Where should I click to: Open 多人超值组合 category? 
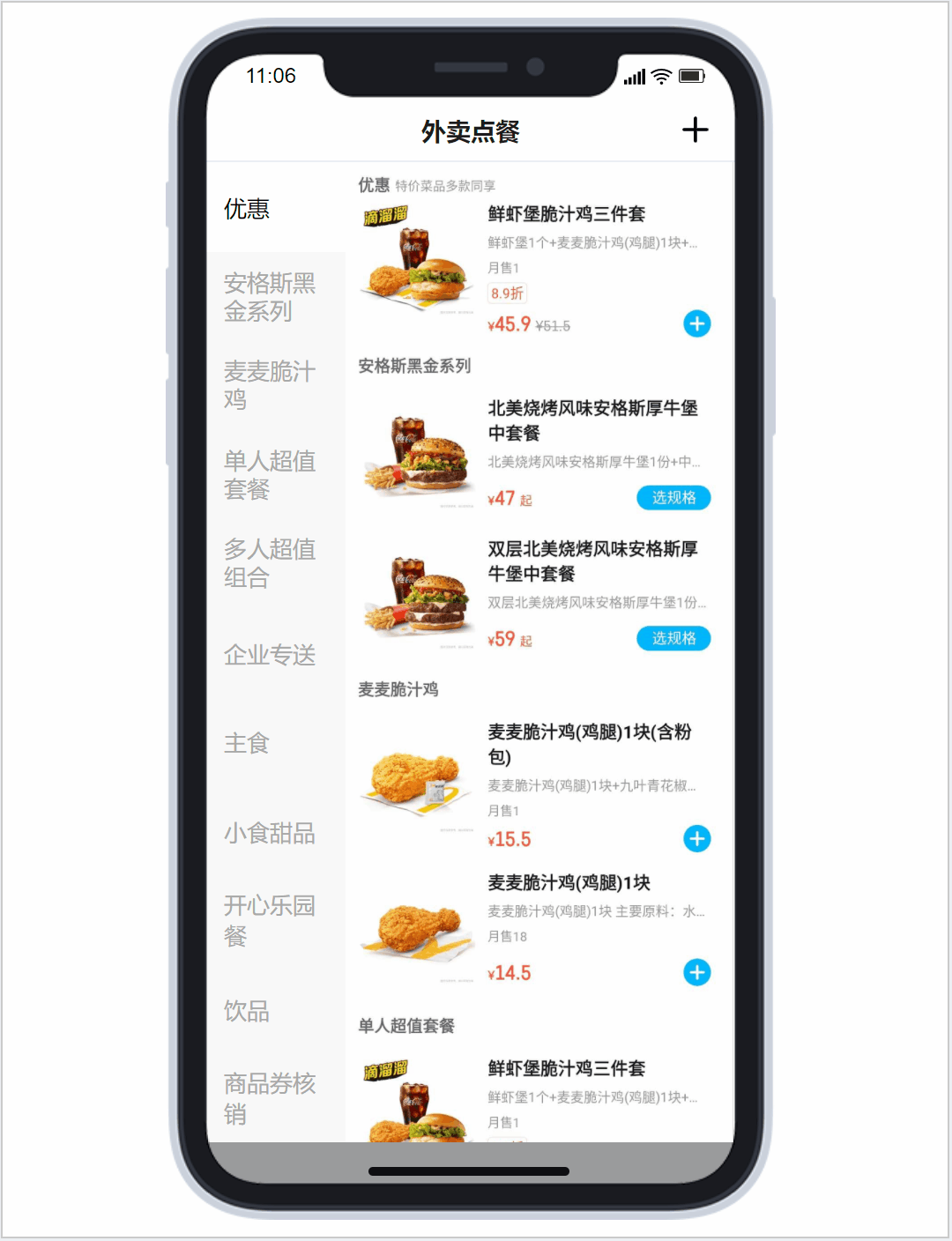coord(270,563)
